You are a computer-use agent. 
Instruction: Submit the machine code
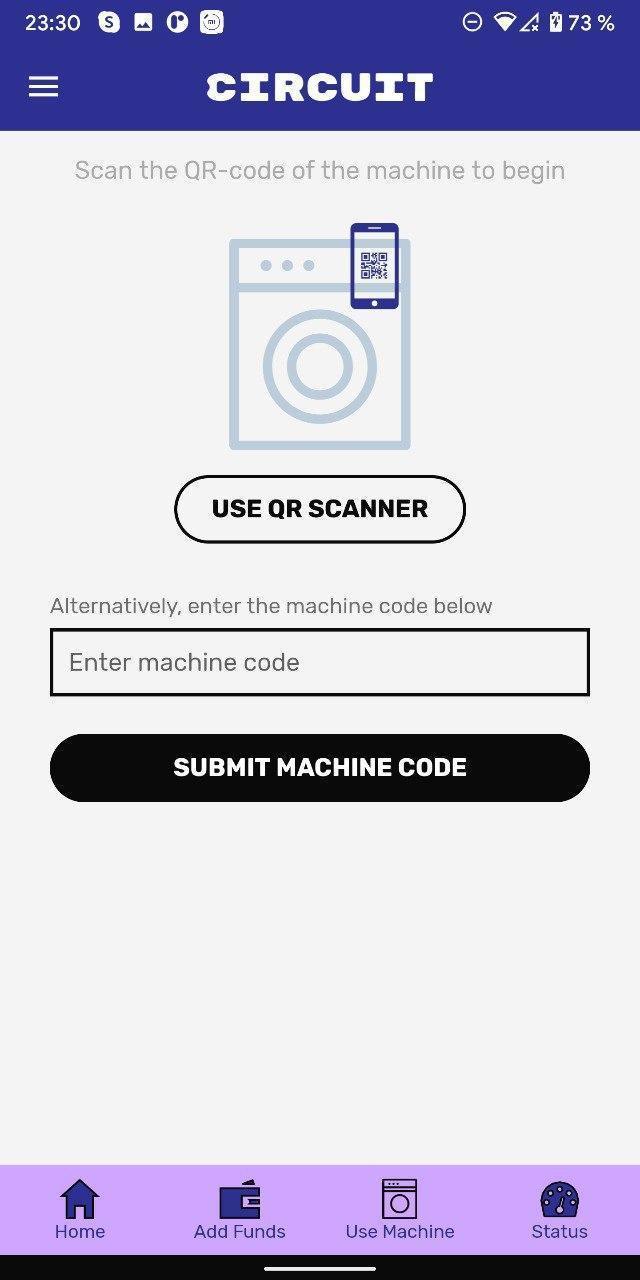click(x=320, y=768)
